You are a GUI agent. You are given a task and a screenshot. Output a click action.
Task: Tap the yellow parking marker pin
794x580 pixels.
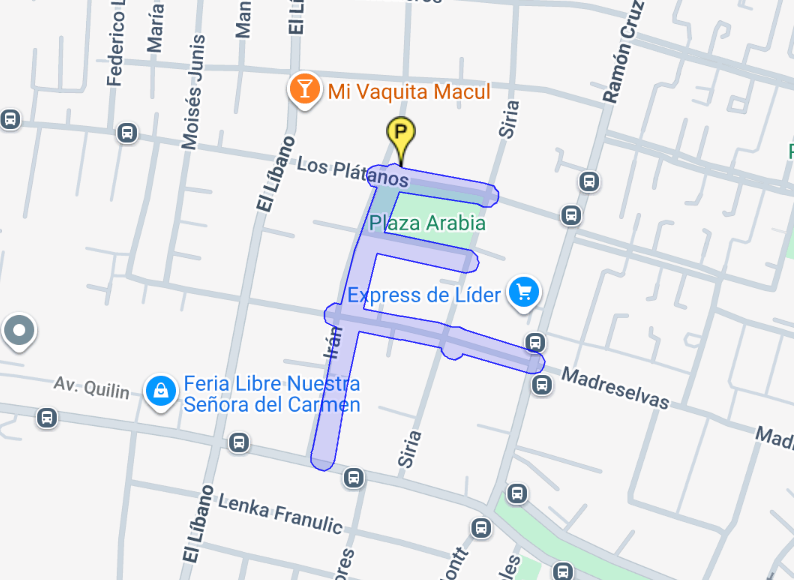(x=401, y=134)
